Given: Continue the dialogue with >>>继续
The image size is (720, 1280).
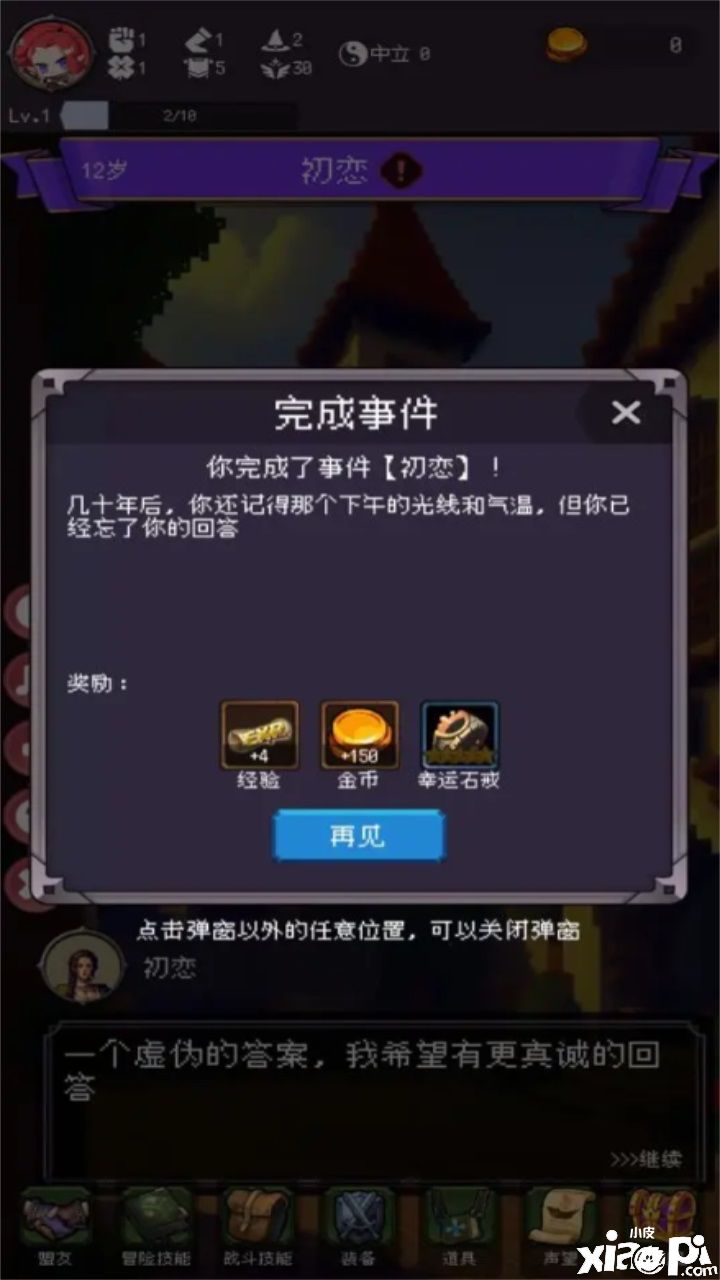Looking at the screenshot, I should click(x=646, y=1159).
